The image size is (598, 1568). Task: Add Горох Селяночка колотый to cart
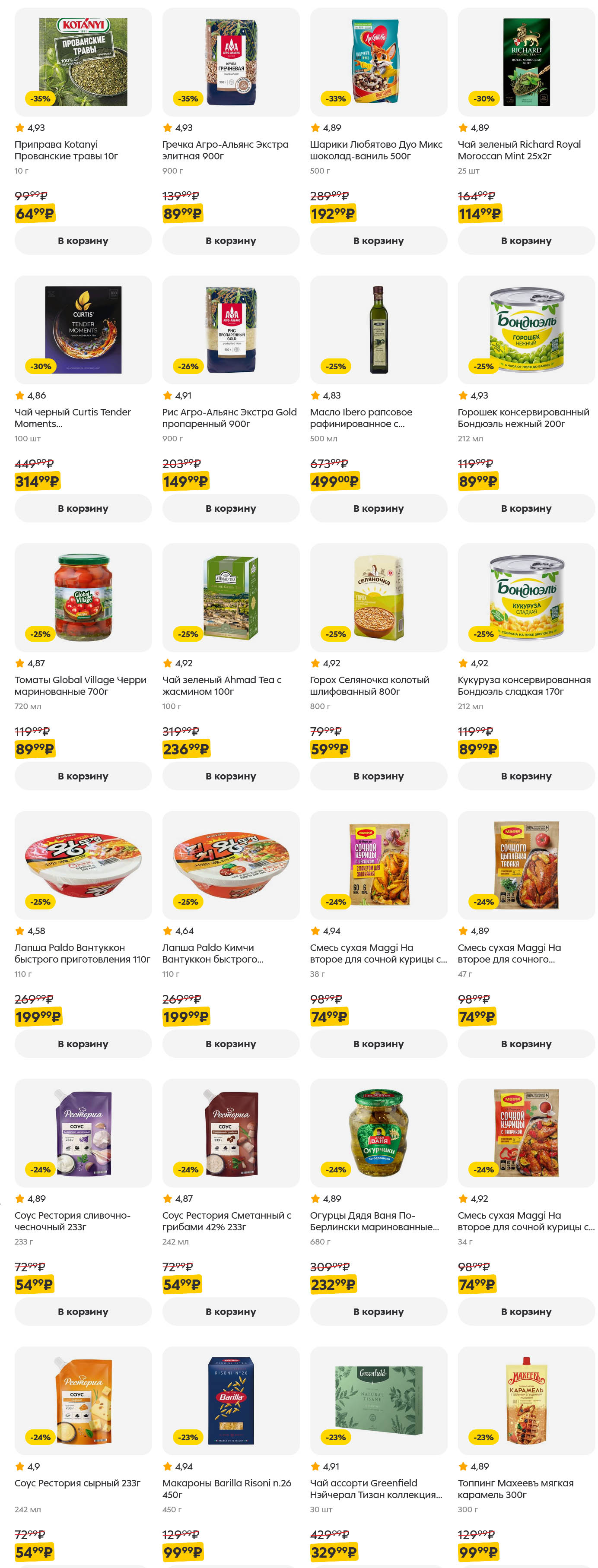pos(378,776)
